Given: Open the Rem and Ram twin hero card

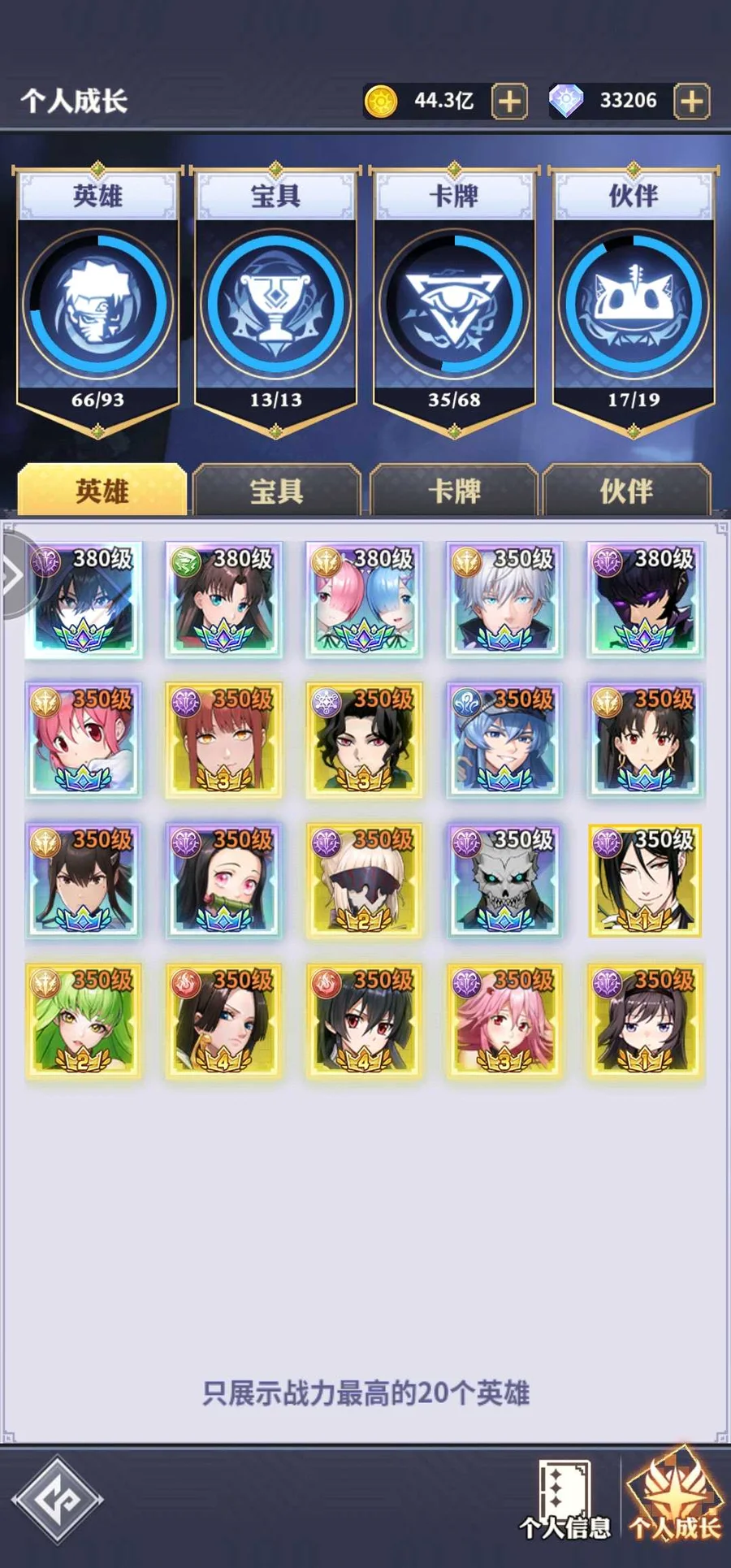Looking at the screenshot, I should pos(364,601).
